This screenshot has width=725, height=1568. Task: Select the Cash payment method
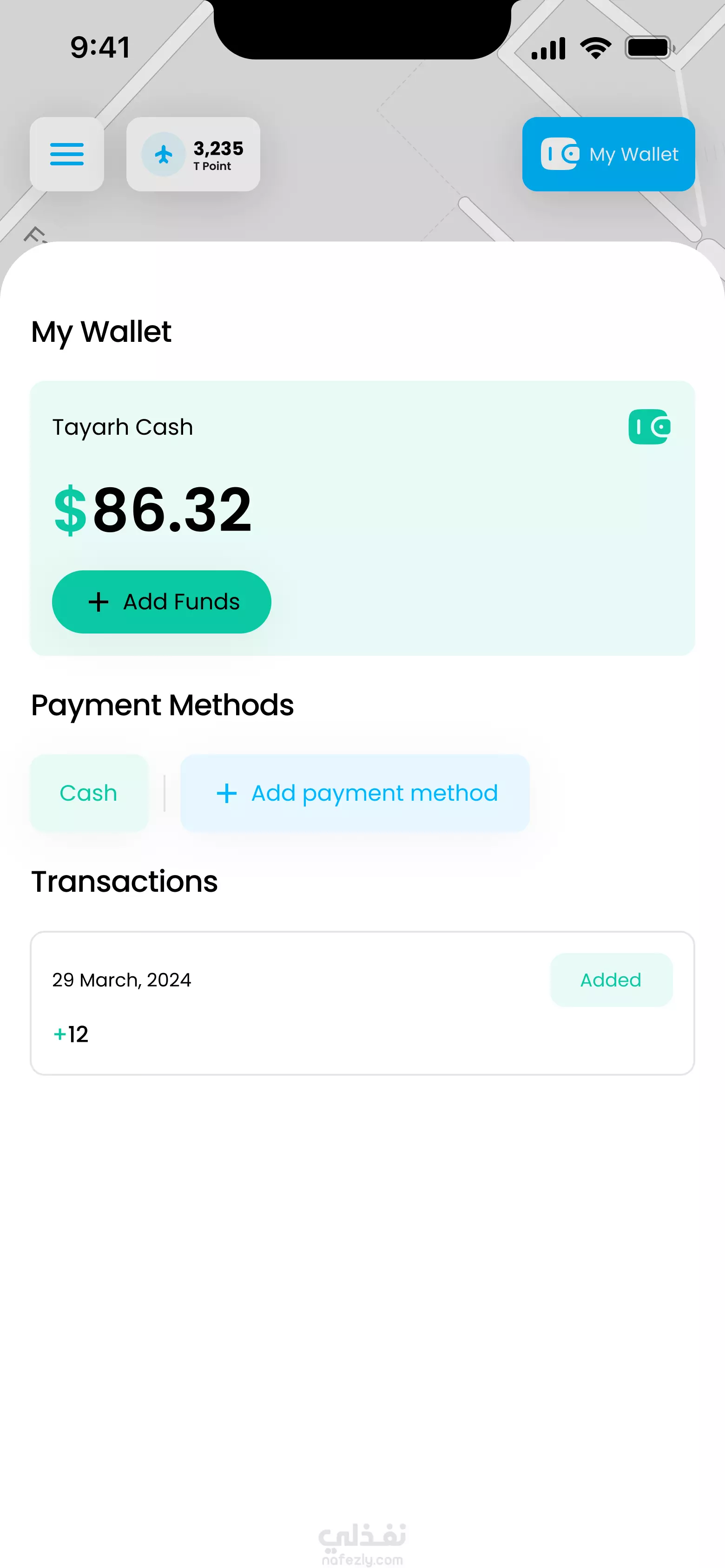(x=89, y=792)
